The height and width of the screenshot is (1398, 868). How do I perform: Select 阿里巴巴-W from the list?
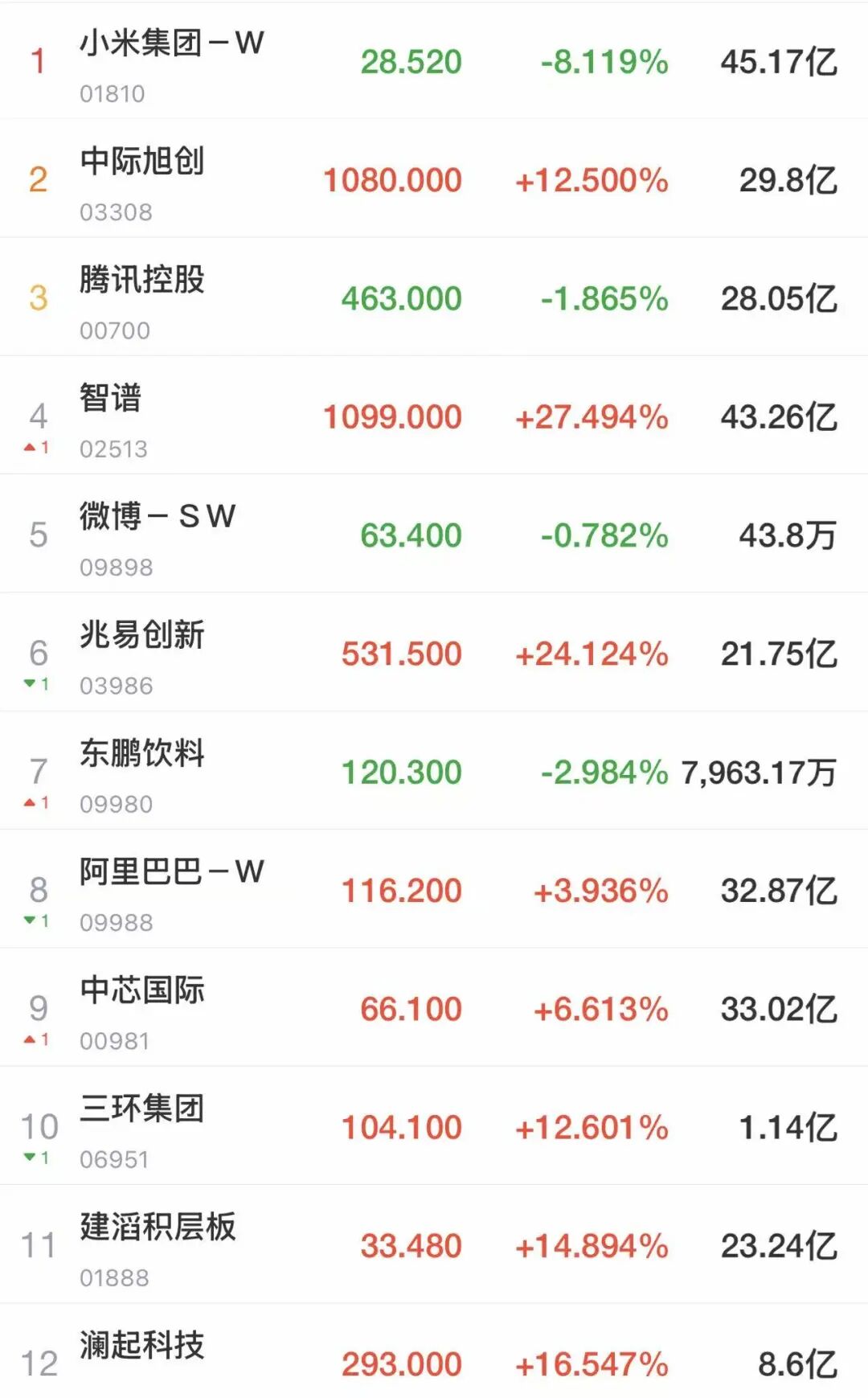[x=434, y=888]
